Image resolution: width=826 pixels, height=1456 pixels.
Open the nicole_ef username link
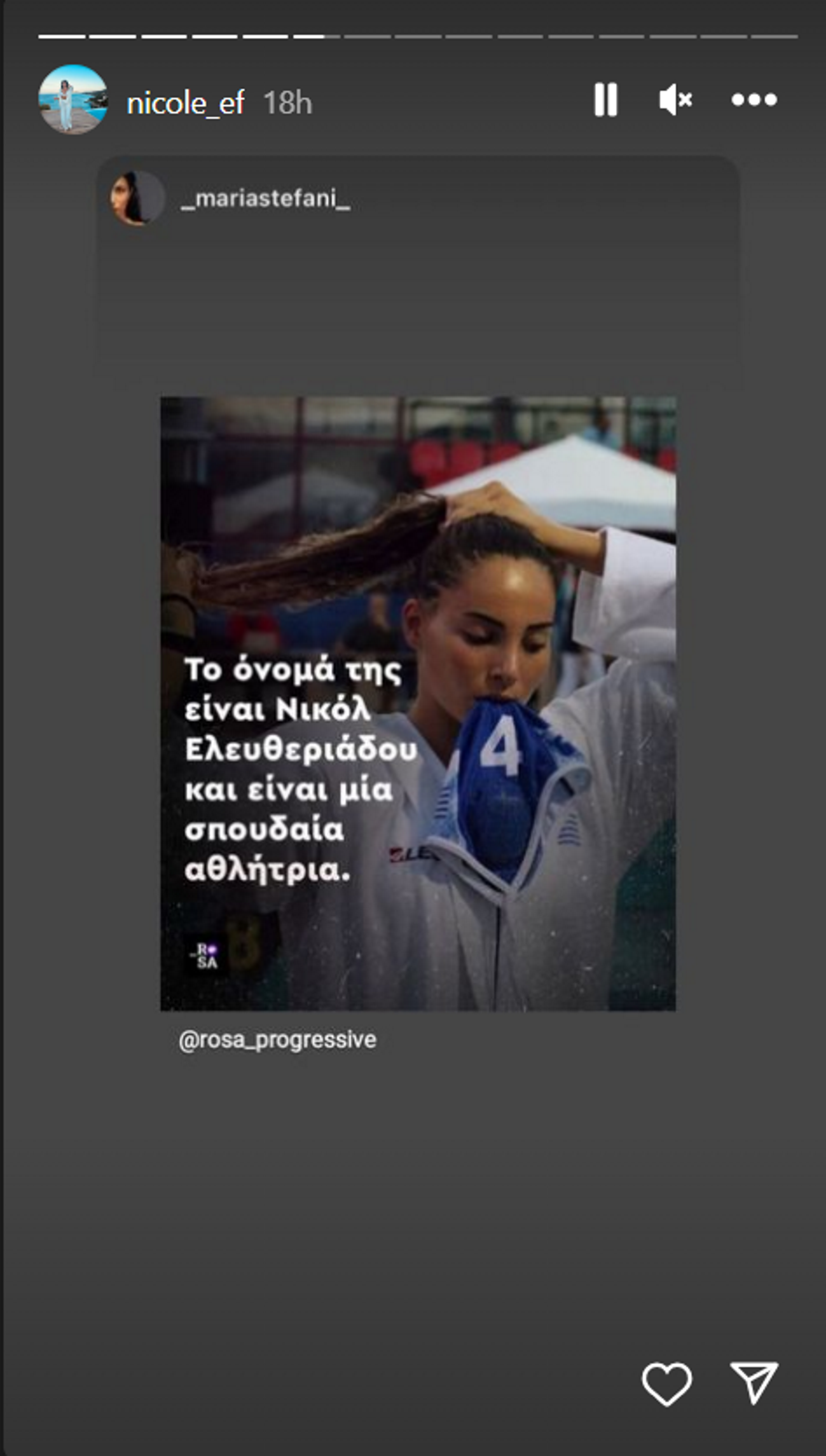point(185,103)
